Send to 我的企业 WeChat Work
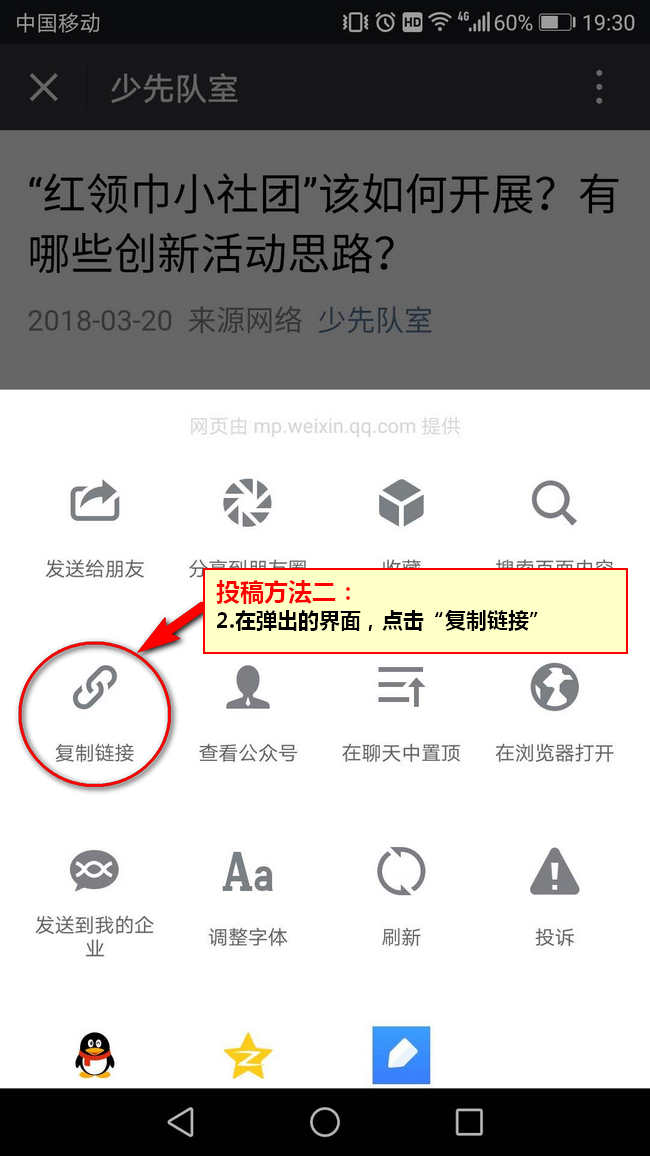Image resolution: width=650 pixels, height=1156 pixels. coord(95,872)
